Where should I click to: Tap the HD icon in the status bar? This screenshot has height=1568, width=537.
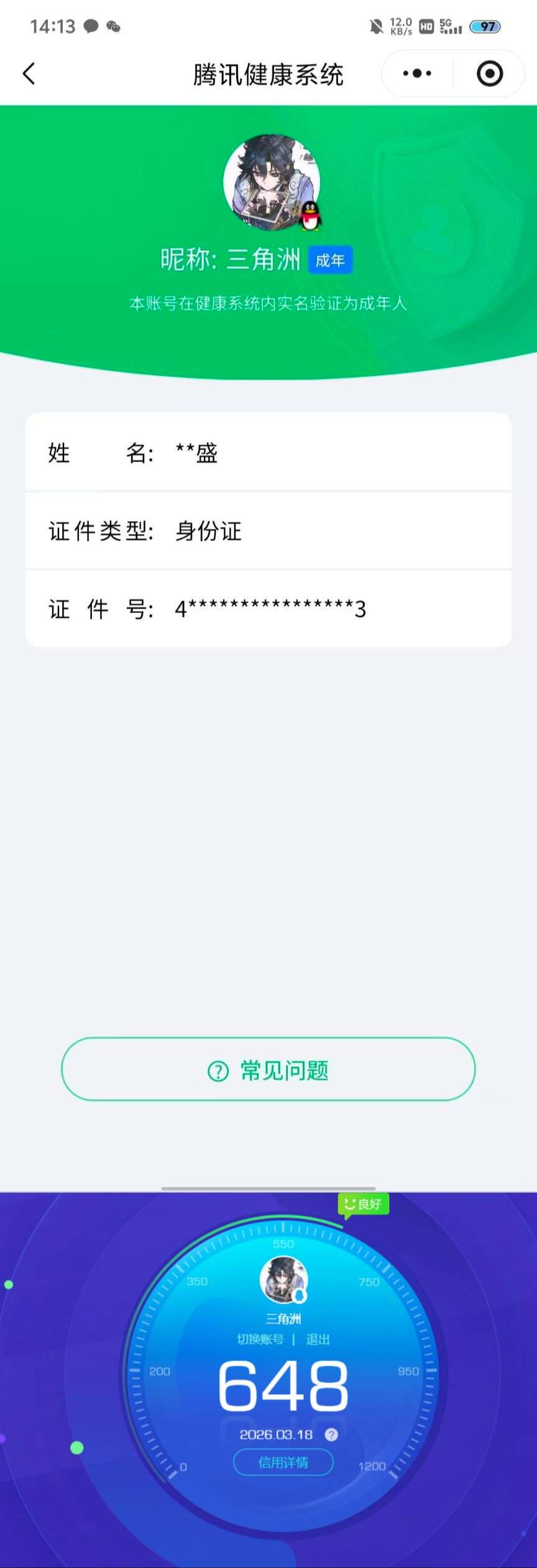pos(425,27)
